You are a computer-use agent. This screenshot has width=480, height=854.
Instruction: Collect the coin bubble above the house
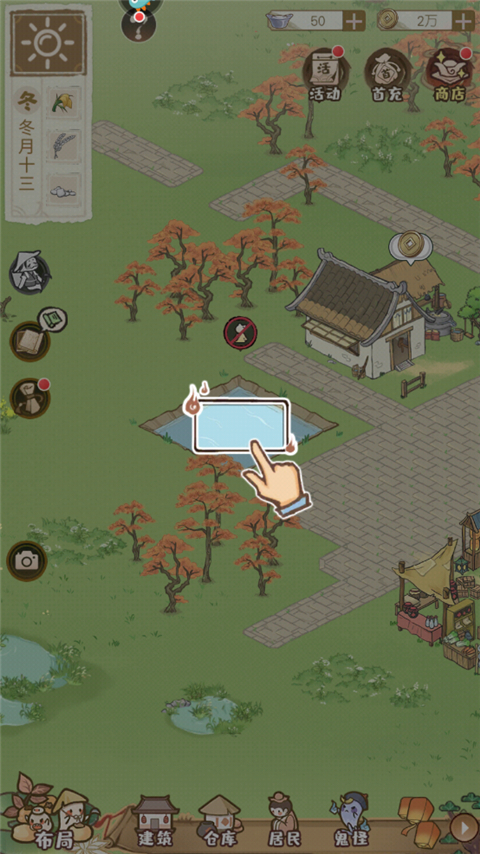[x=411, y=246]
